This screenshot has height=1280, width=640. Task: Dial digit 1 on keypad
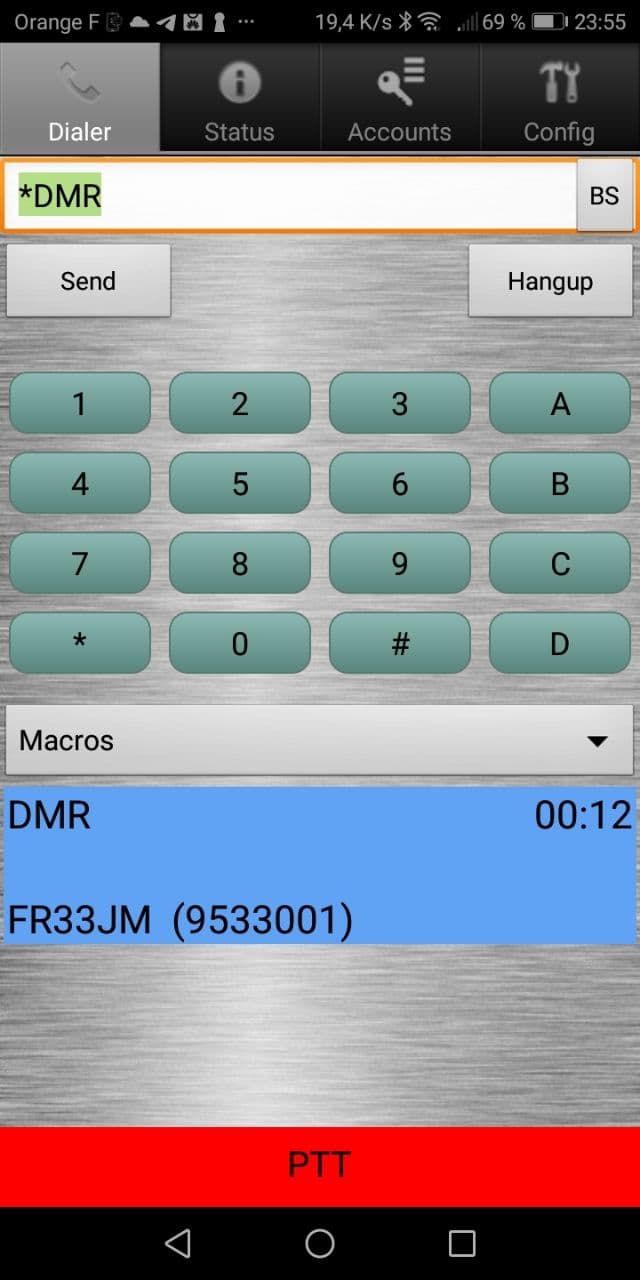tap(79, 403)
